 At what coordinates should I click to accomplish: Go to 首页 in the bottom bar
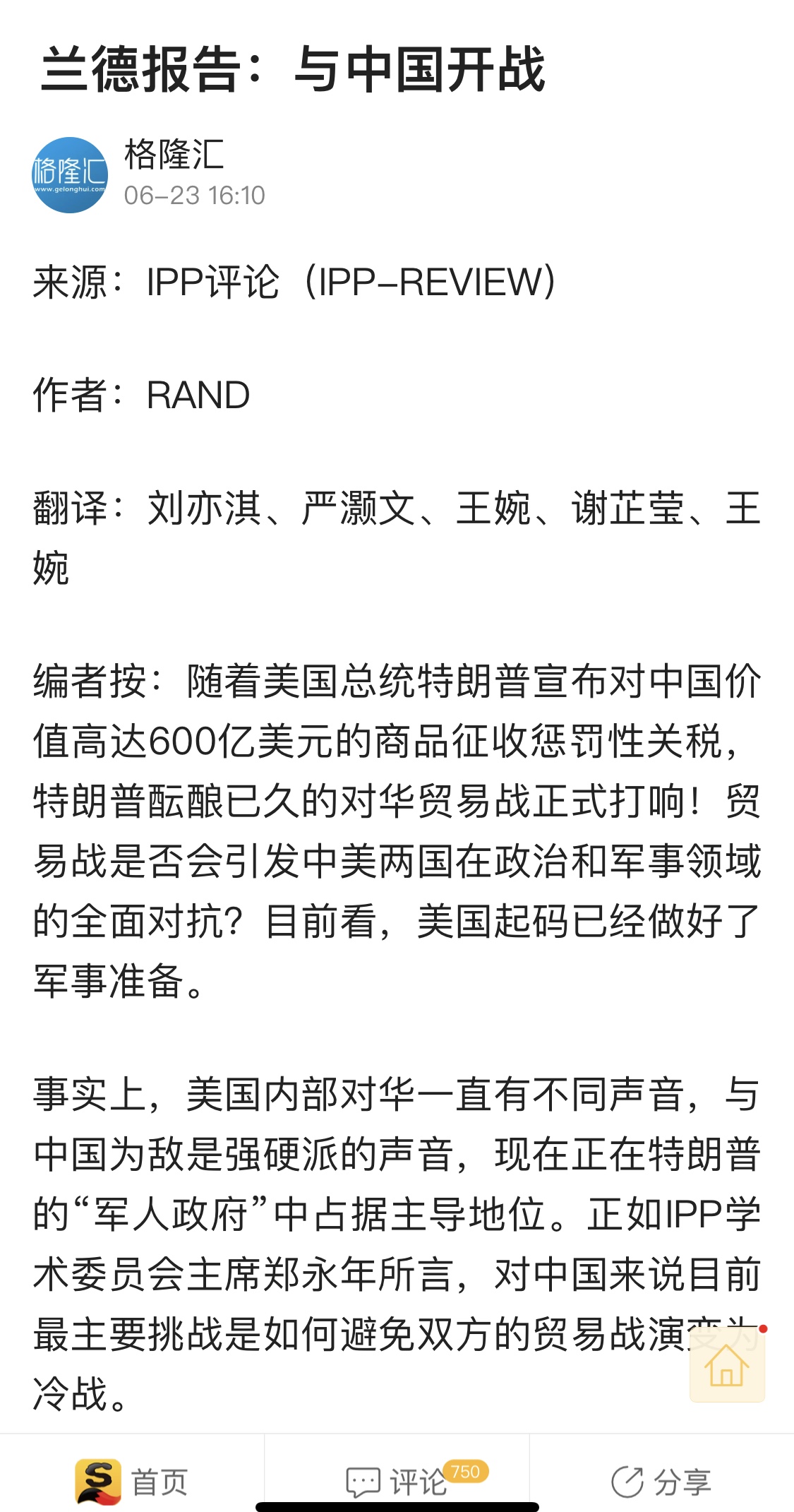click(132, 1482)
